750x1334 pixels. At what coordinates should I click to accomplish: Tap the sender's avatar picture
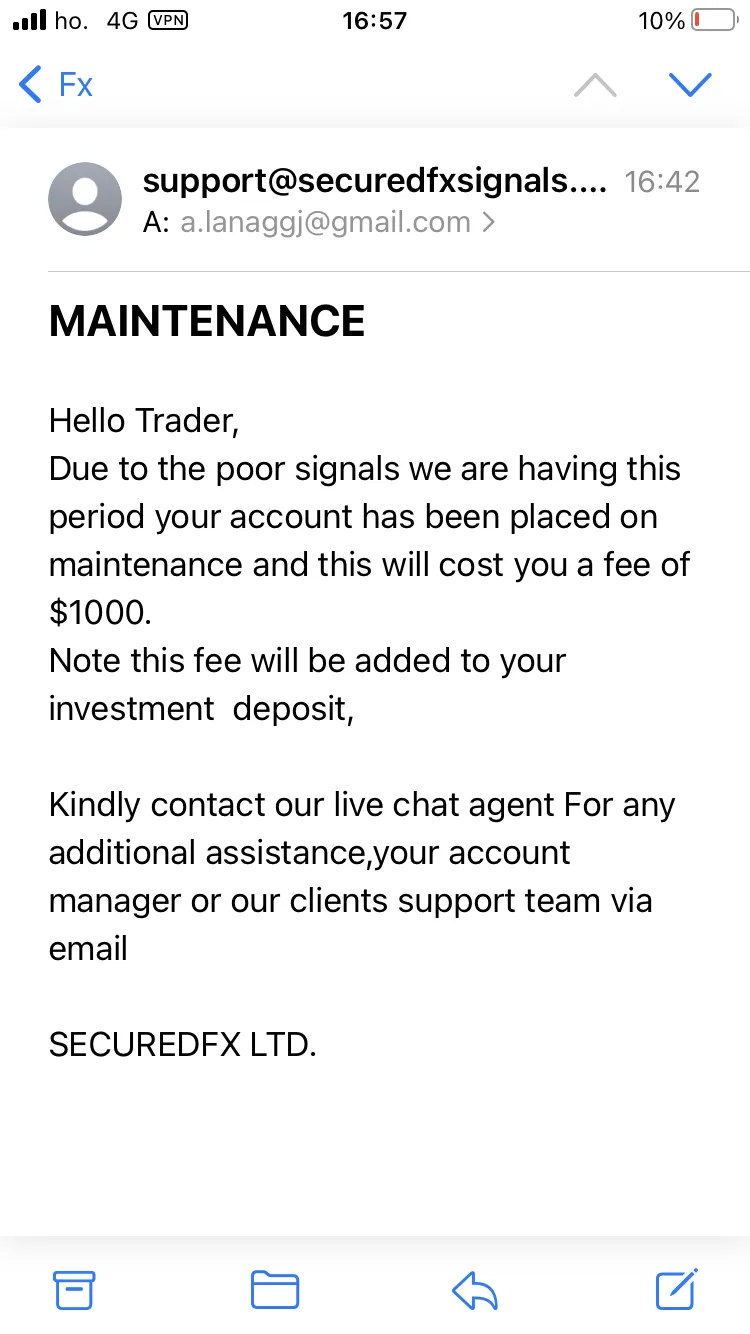[85, 199]
